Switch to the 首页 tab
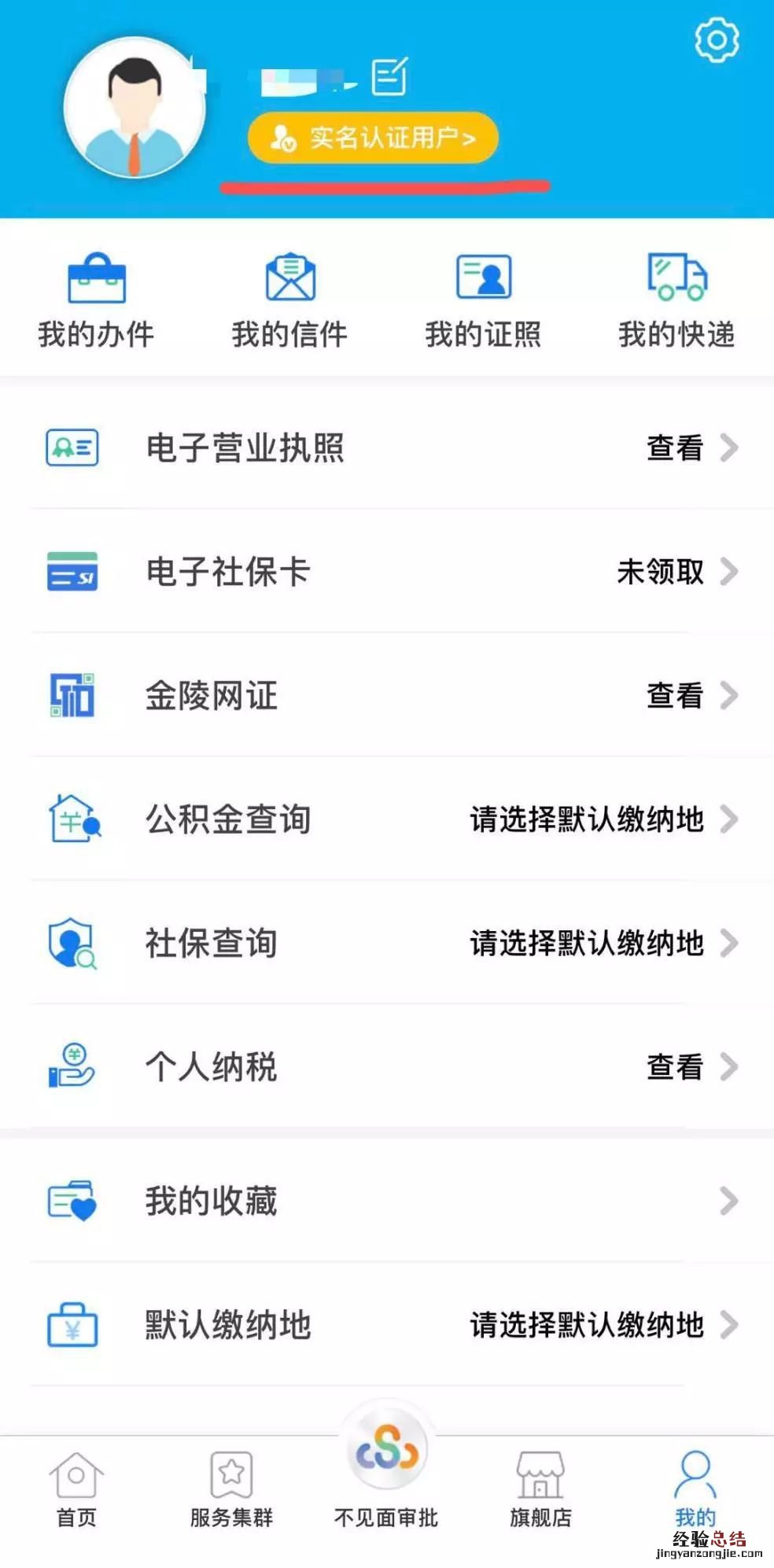This screenshot has height=1568, width=774. (x=76, y=1489)
